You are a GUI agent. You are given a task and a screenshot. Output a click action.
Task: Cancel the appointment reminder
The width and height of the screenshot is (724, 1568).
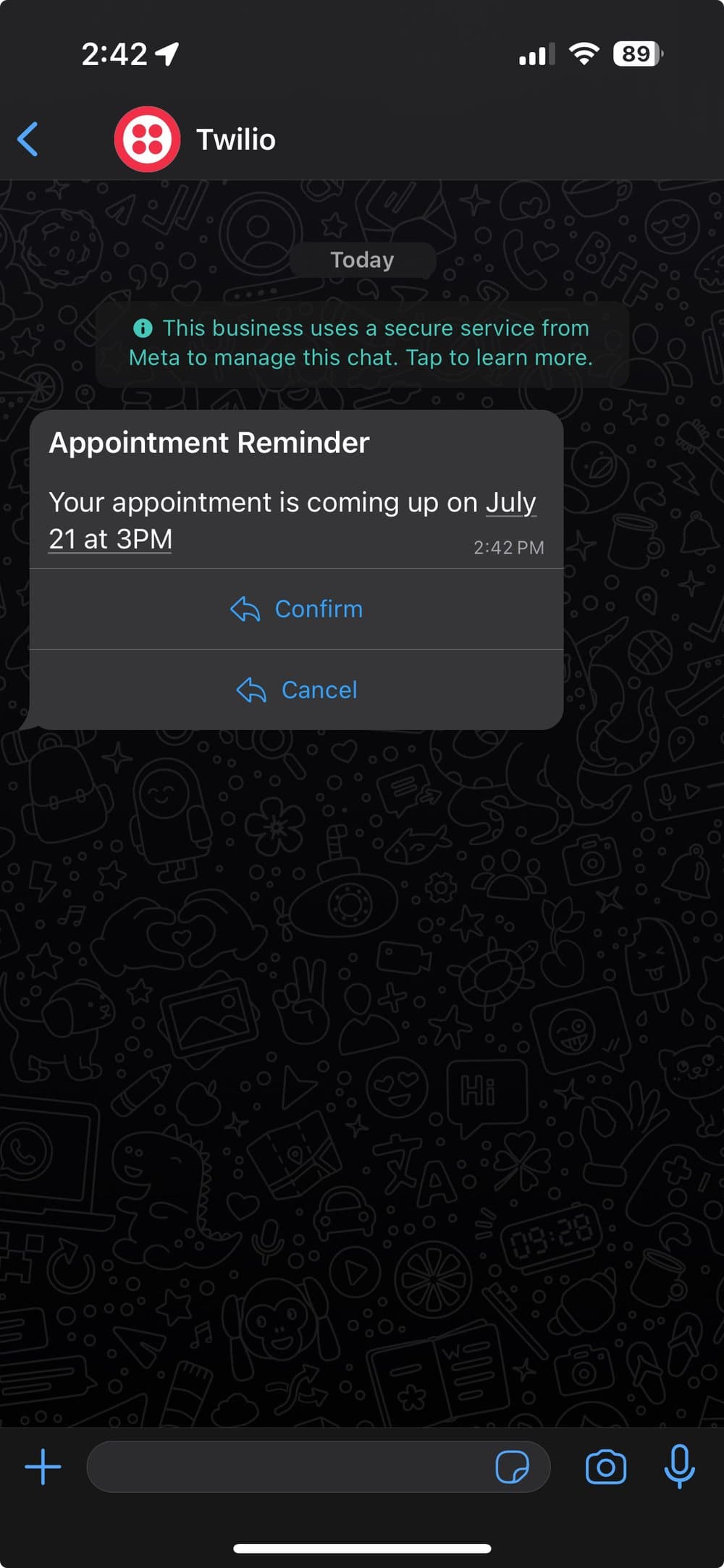pos(319,690)
